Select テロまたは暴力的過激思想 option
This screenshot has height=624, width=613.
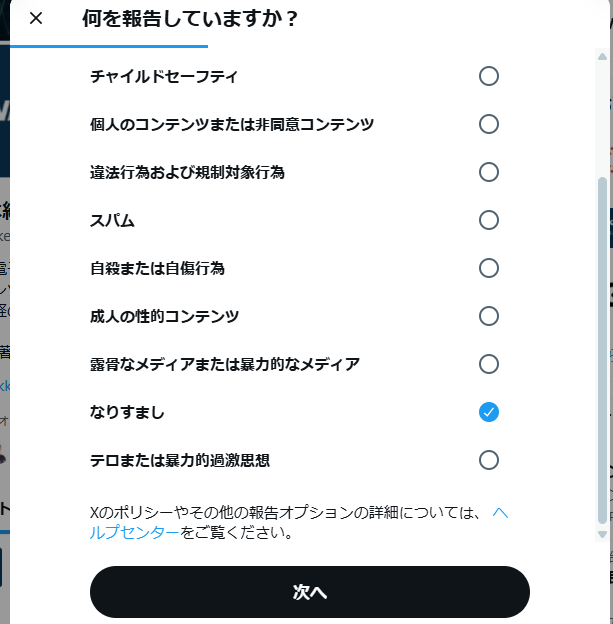click(488, 460)
